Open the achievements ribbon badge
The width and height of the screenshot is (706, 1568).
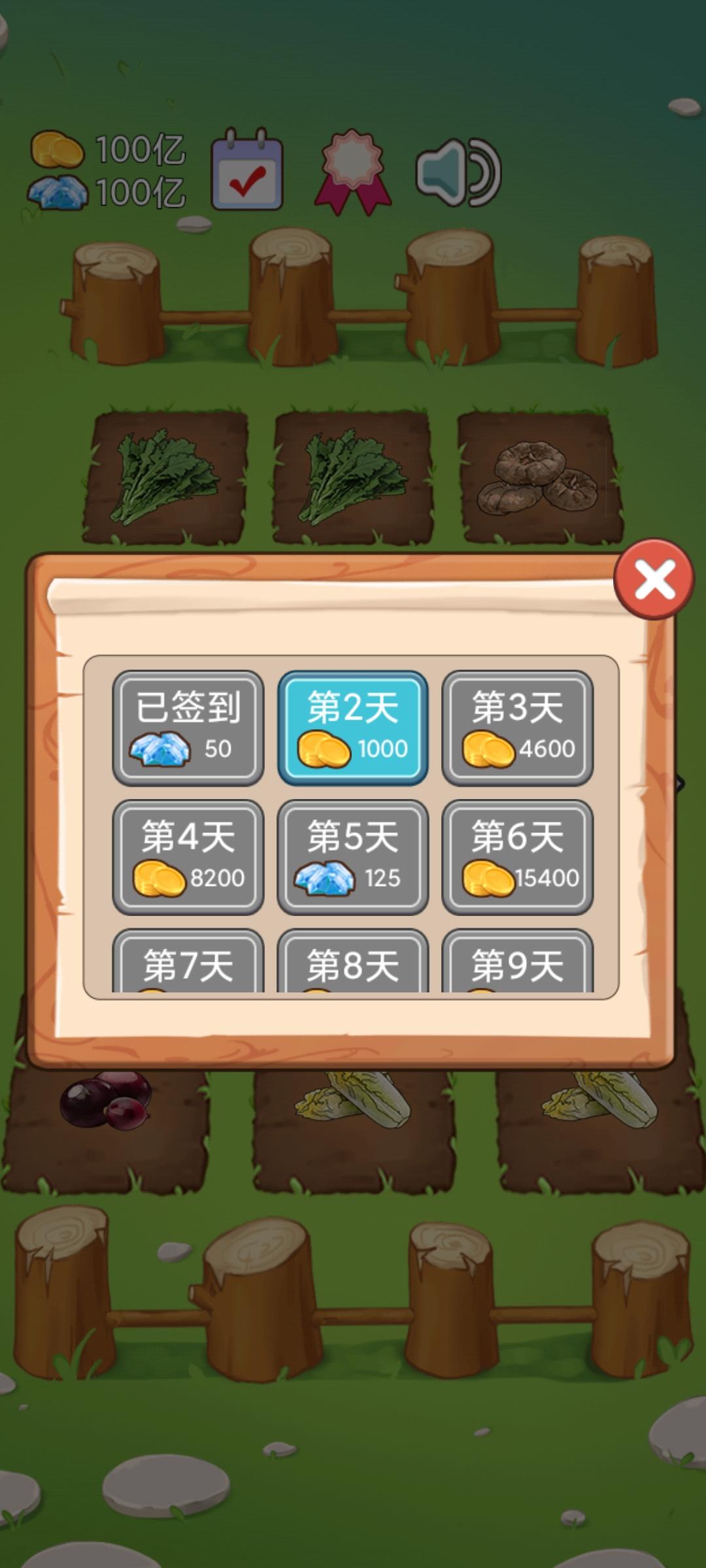point(353,171)
